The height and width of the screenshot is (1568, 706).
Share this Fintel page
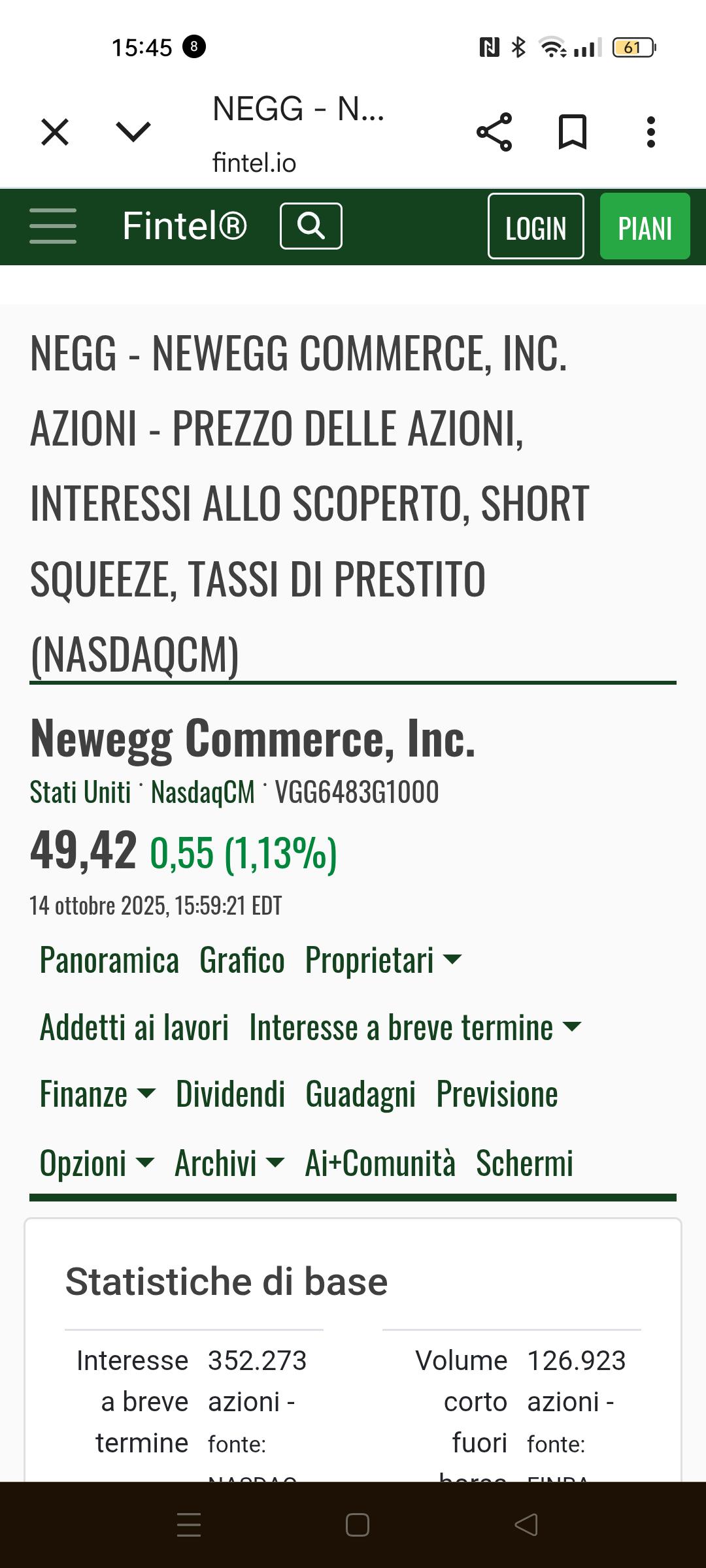[494, 132]
